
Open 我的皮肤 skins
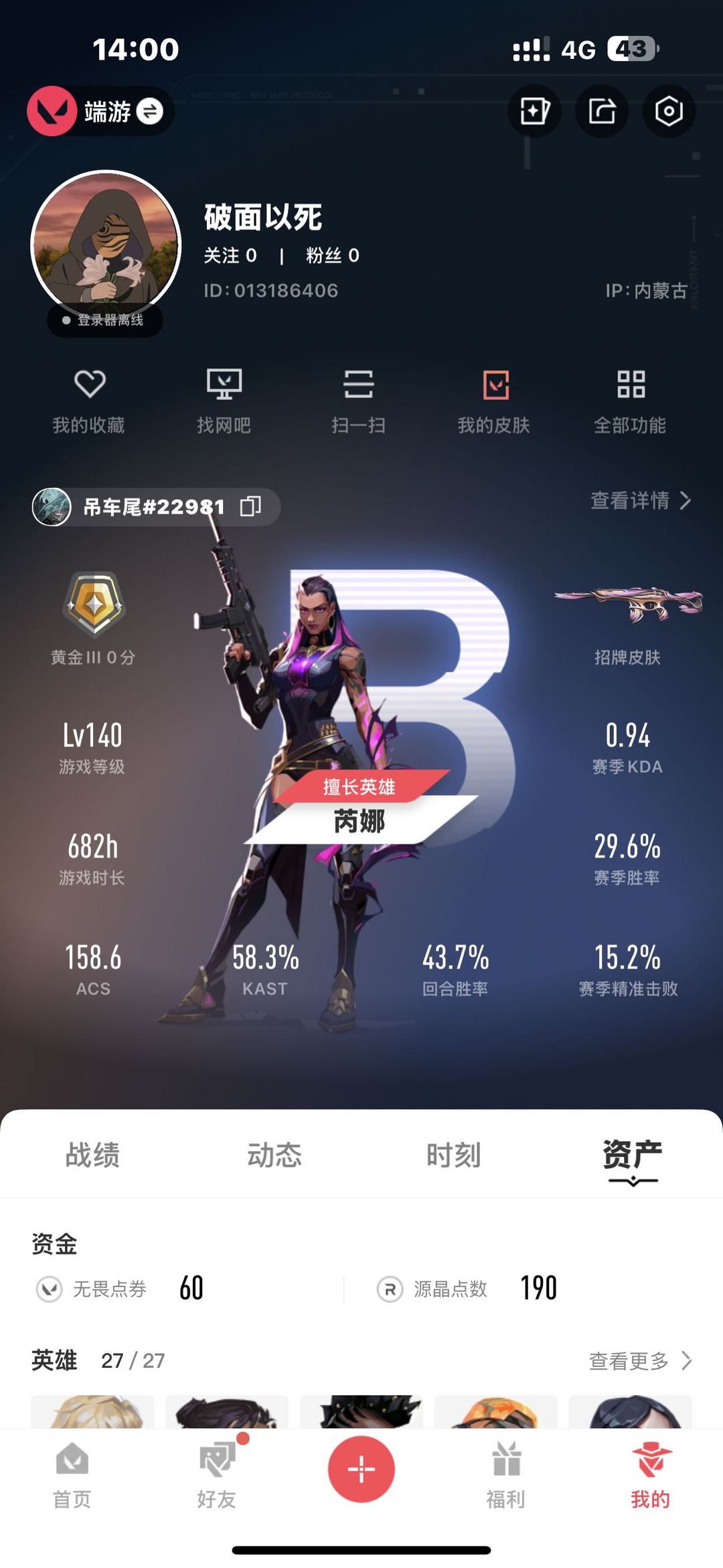[494, 401]
